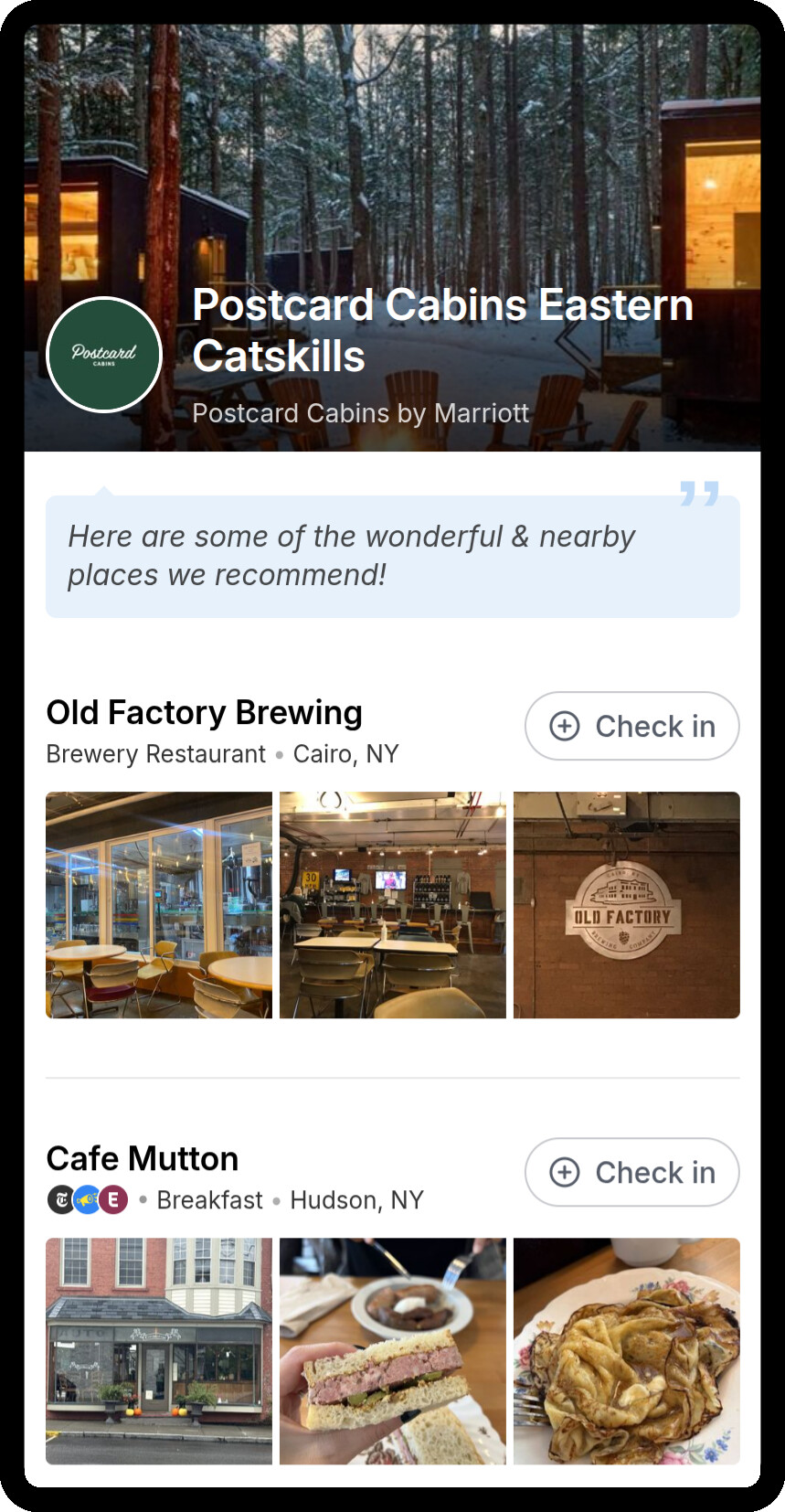
Task: Check in at Cafe Mutton
Action: pyautogui.click(x=631, y=1172)
